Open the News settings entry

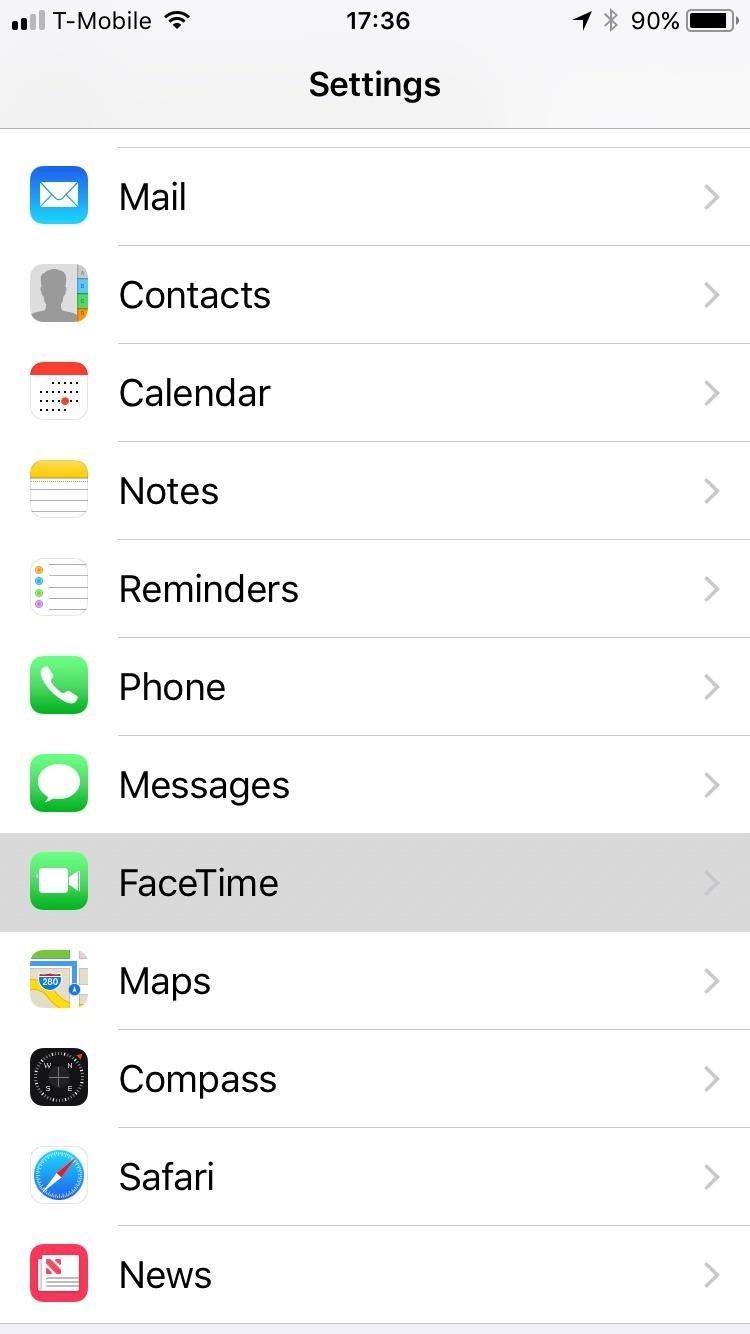click(x=375, y=1274)
